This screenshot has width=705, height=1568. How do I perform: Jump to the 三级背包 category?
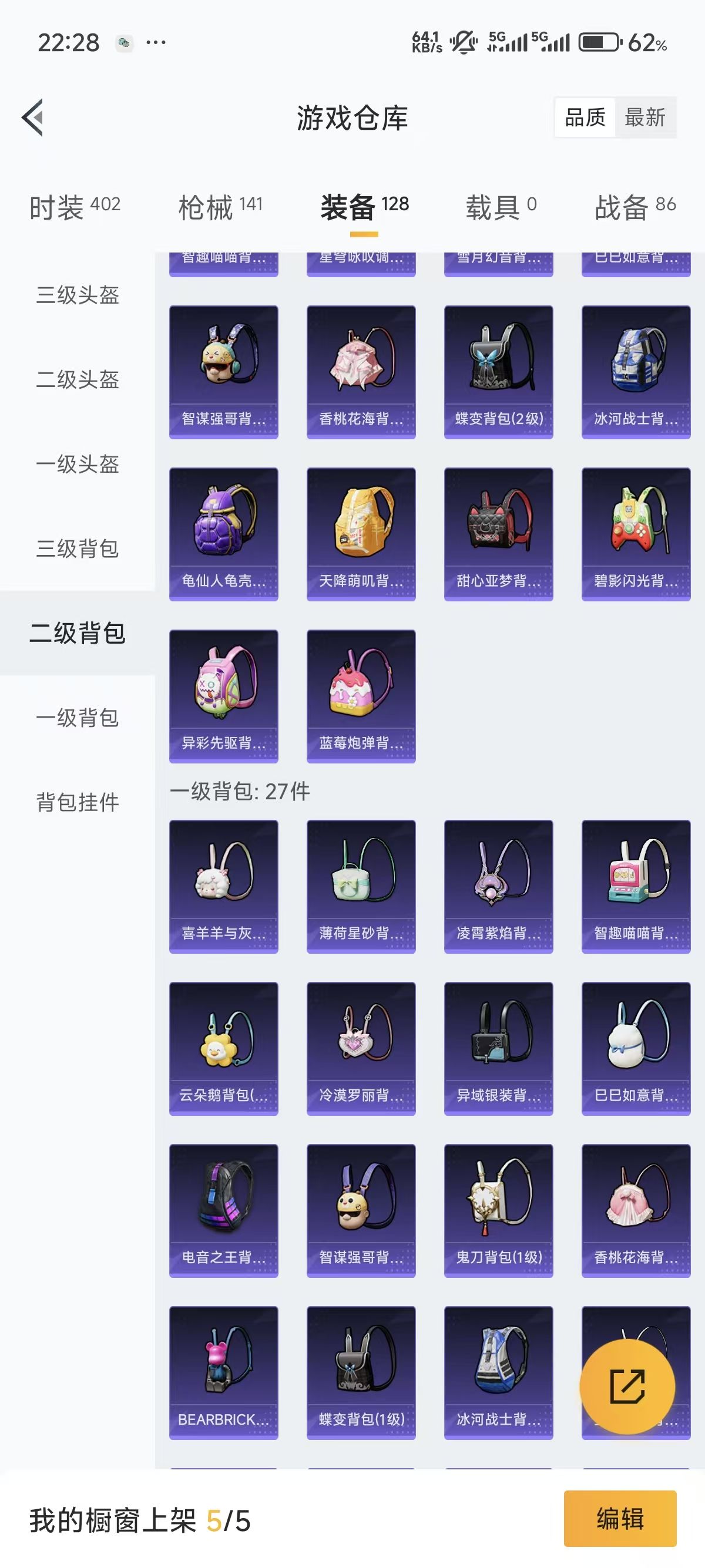point(78,549)
